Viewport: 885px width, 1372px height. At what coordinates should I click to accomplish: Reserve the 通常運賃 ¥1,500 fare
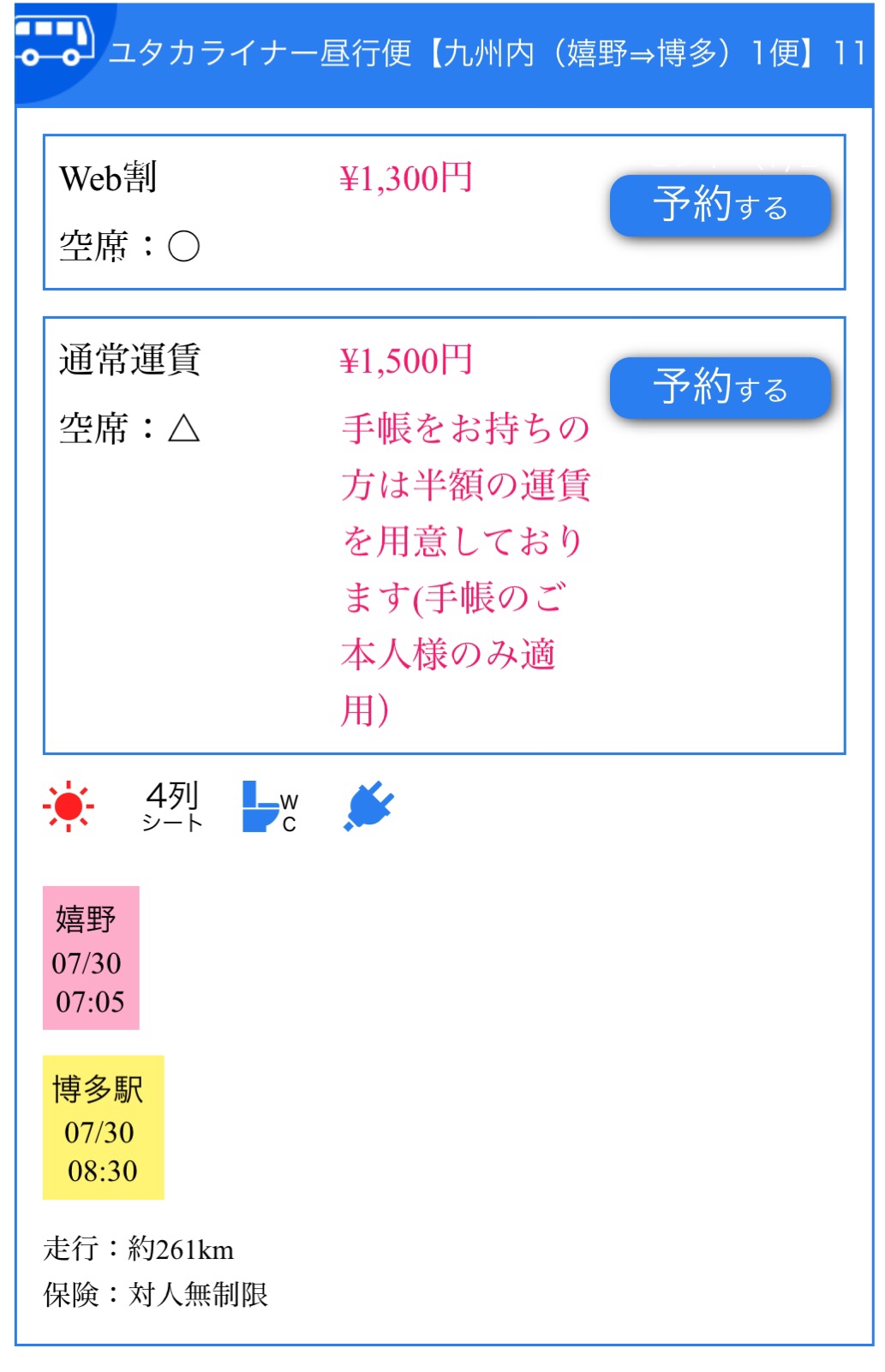(720, 388)
